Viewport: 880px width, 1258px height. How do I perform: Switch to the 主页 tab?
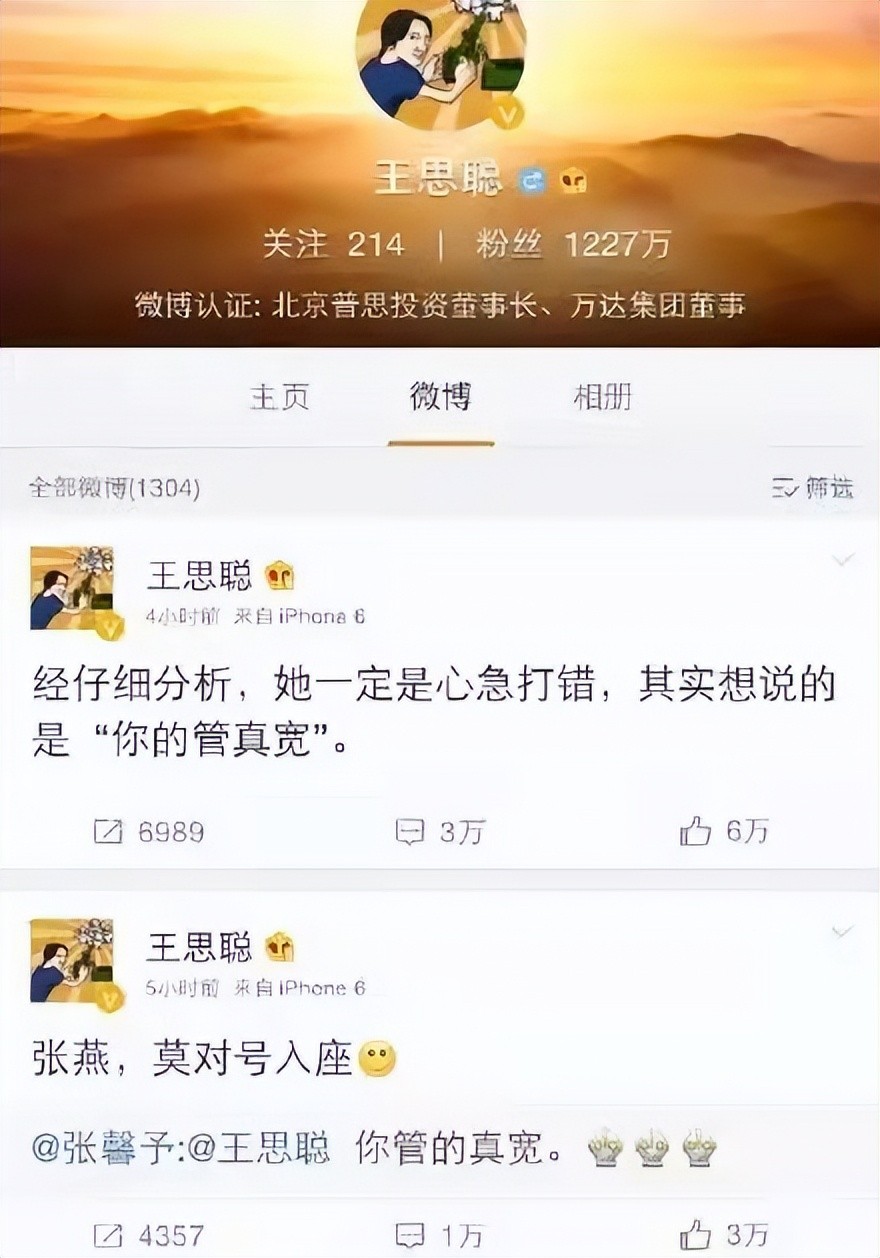[x=279, y=397]
